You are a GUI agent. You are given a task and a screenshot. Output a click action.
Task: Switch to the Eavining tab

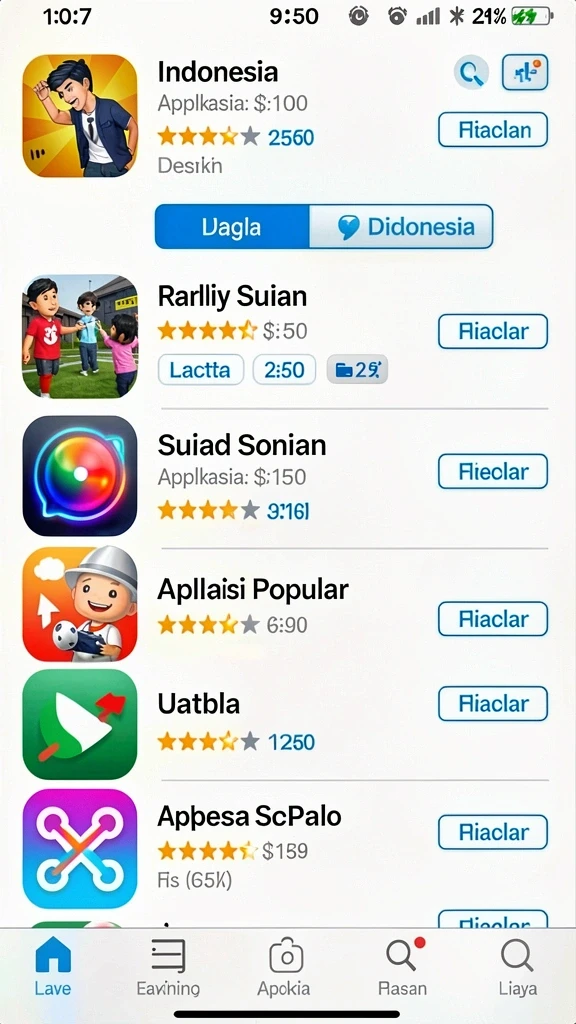pyautogui.click(x=168, y=967)
